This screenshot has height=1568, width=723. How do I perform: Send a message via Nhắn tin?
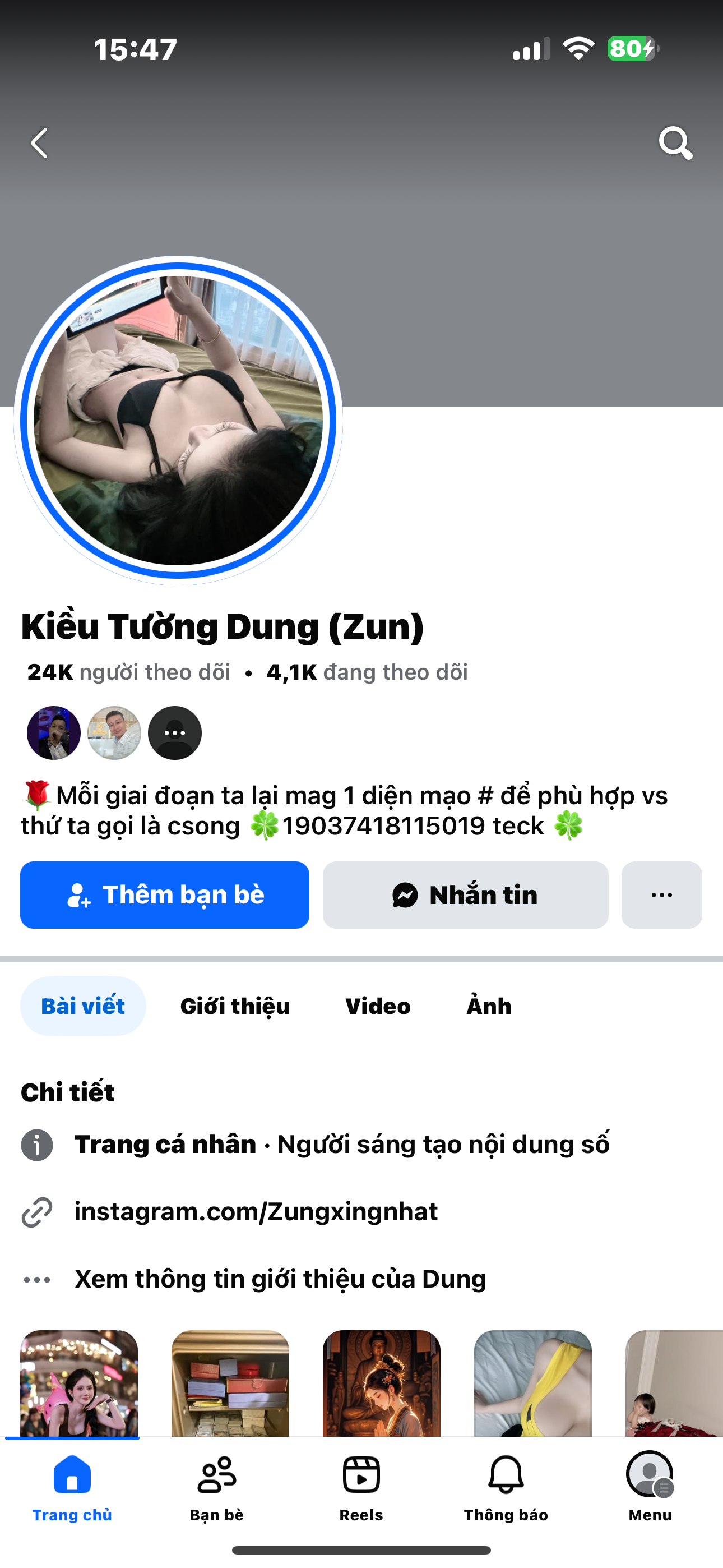click(x=465, y=895)
